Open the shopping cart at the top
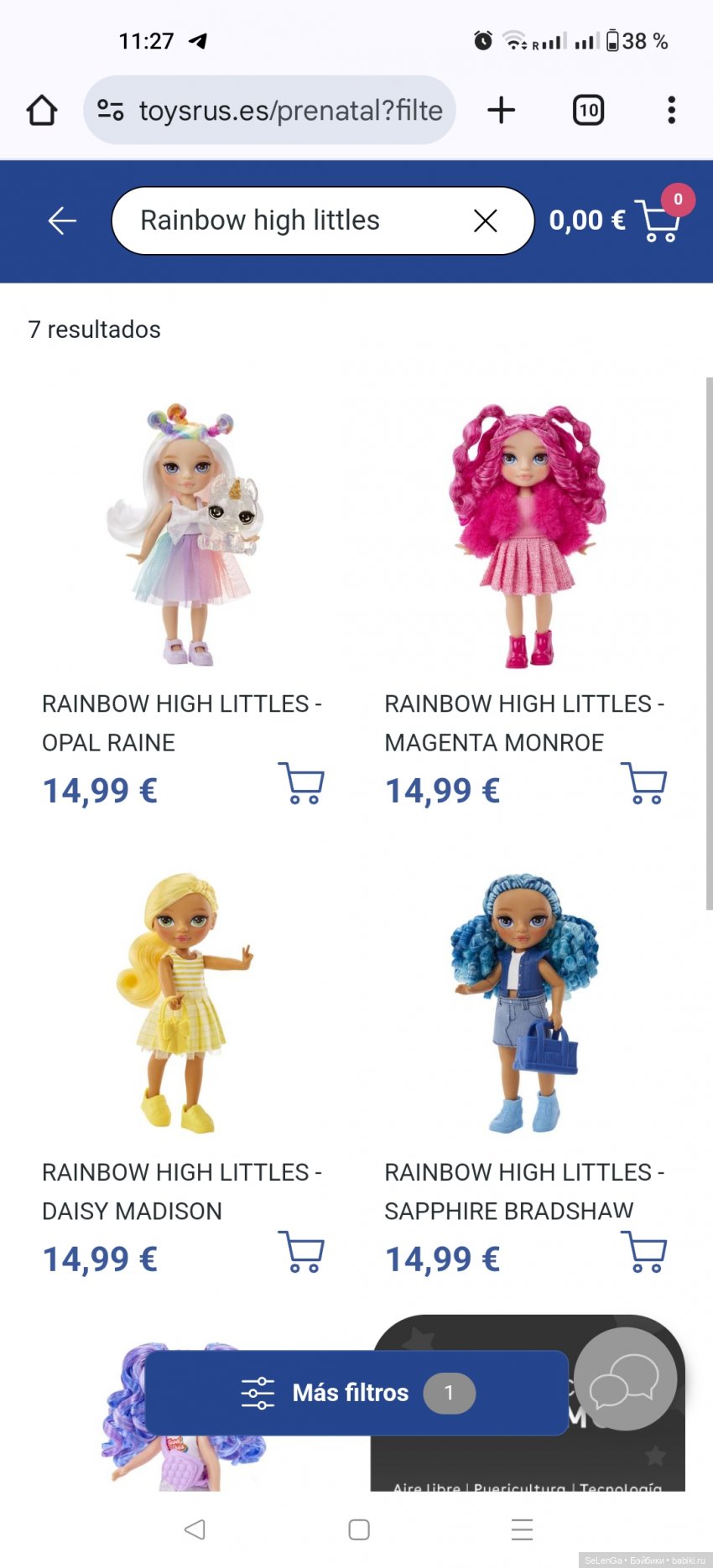 (x=658, y=221)
